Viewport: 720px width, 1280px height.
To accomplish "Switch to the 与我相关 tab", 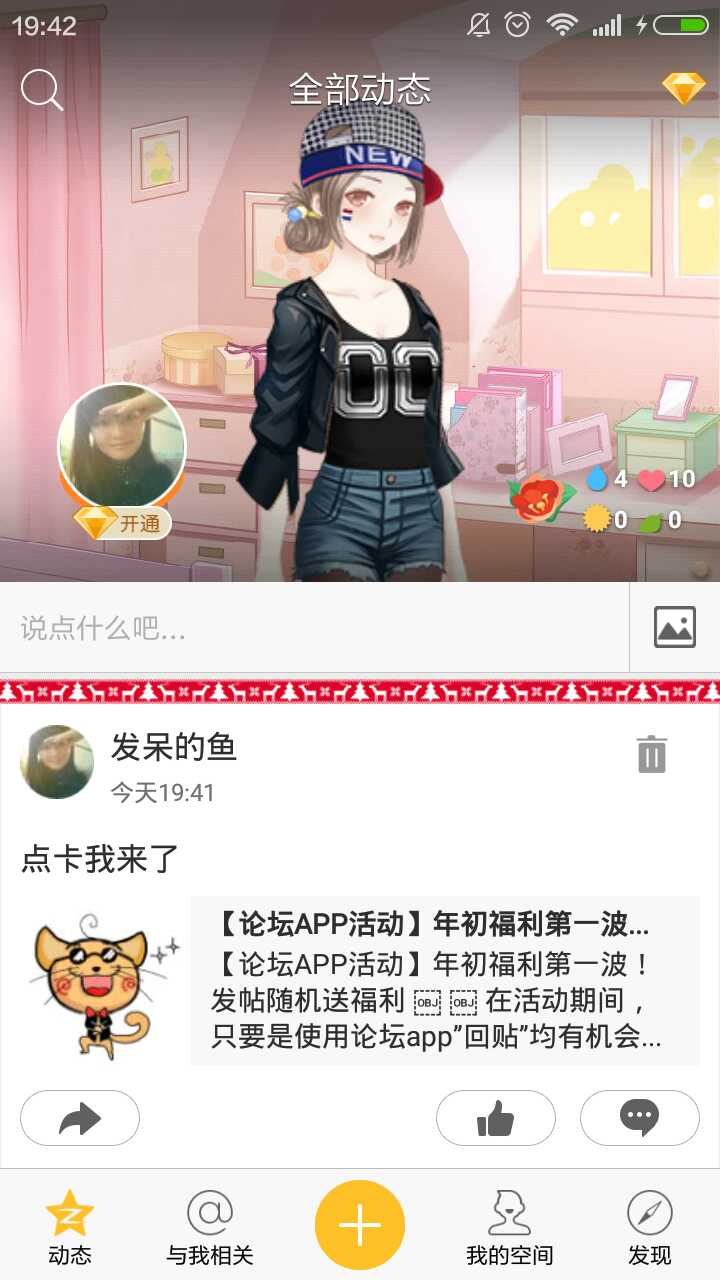I will (x=210, y=1228).
